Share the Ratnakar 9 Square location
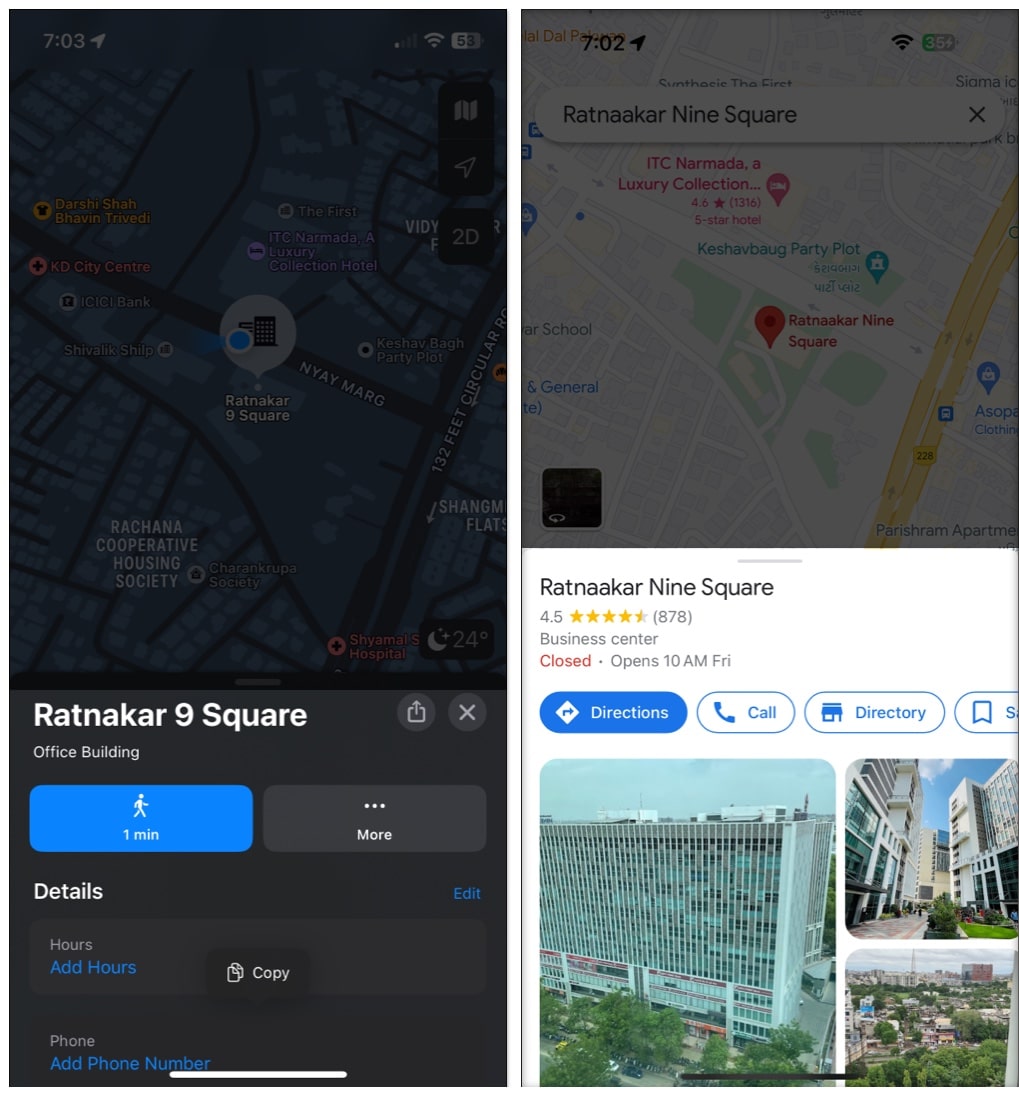Viewport: 1019px width, 1097px height. 416,713
